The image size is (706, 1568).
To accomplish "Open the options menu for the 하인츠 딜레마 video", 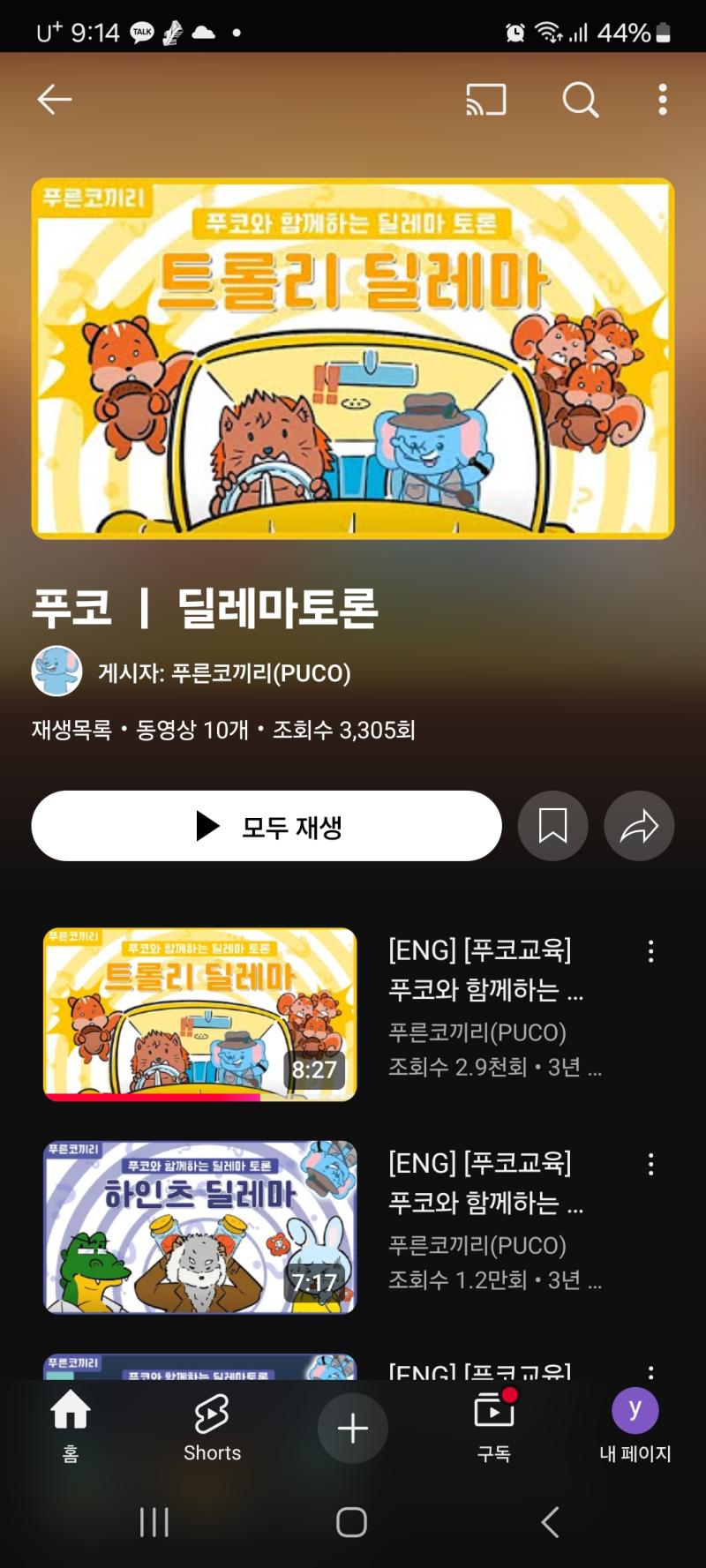I will tap(650, 1165).
